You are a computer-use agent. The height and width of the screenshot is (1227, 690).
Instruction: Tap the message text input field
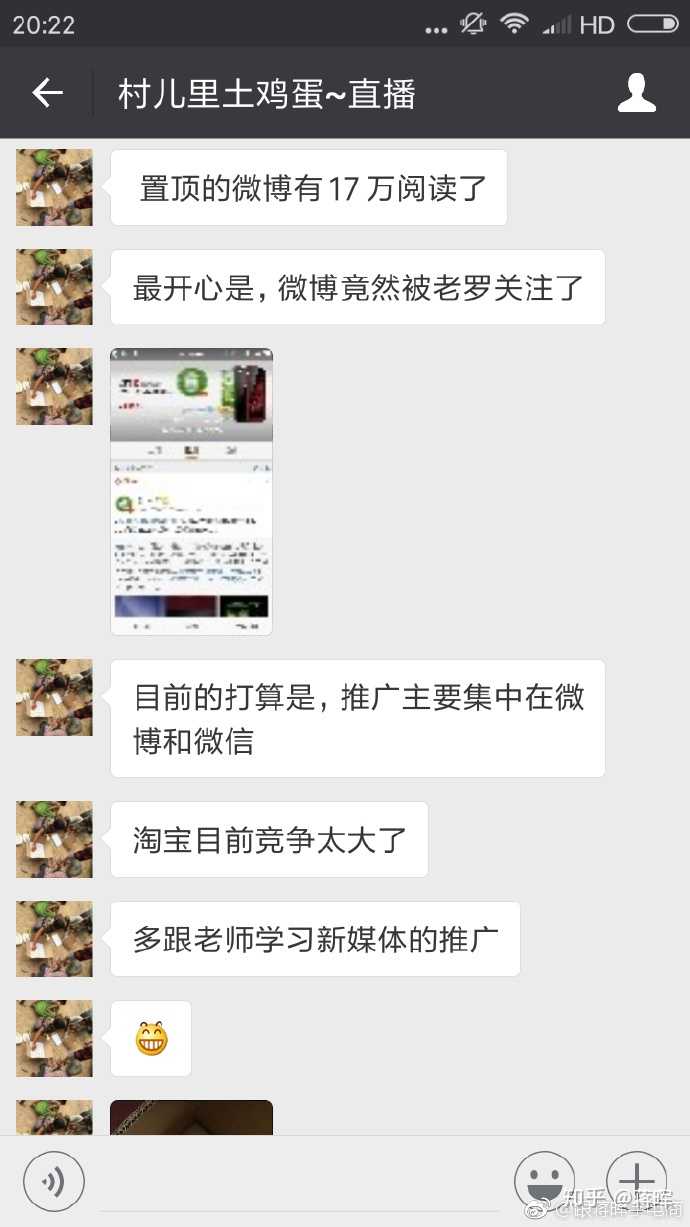300,1183
